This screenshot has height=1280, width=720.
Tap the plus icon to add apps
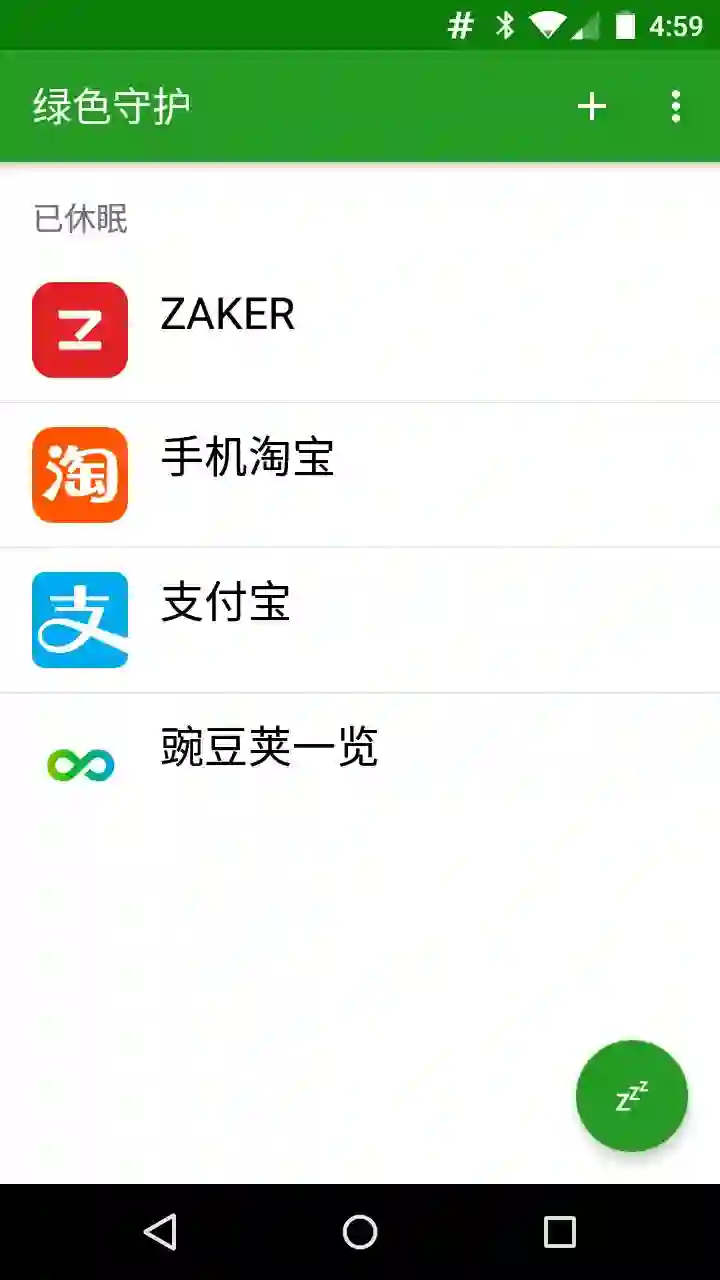(x=592, y=106)
